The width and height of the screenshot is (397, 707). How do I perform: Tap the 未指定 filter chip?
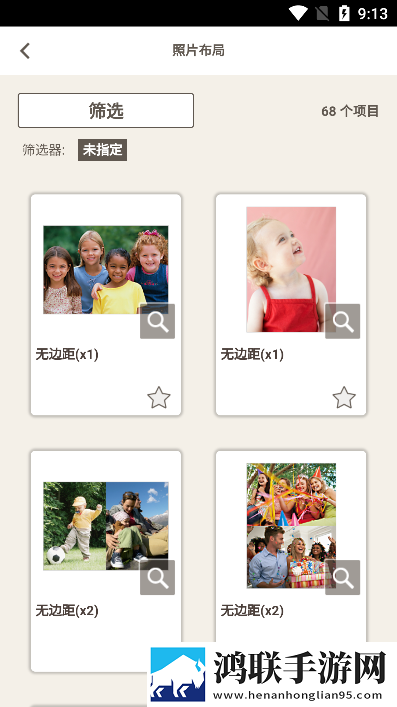click(x=102, y=150)
